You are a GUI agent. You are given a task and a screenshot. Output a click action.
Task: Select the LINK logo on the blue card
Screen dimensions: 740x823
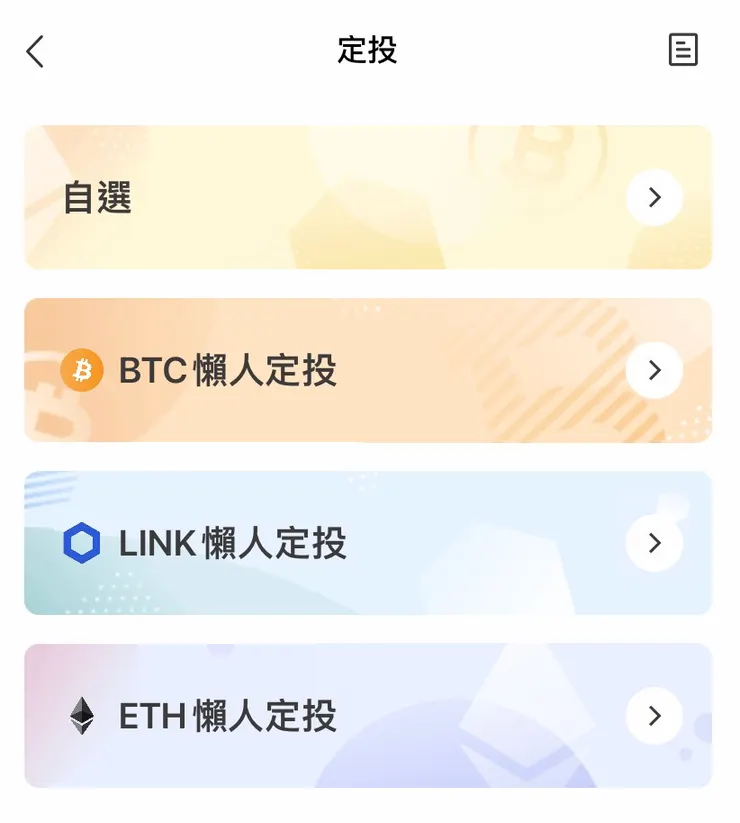coord(81,543)
